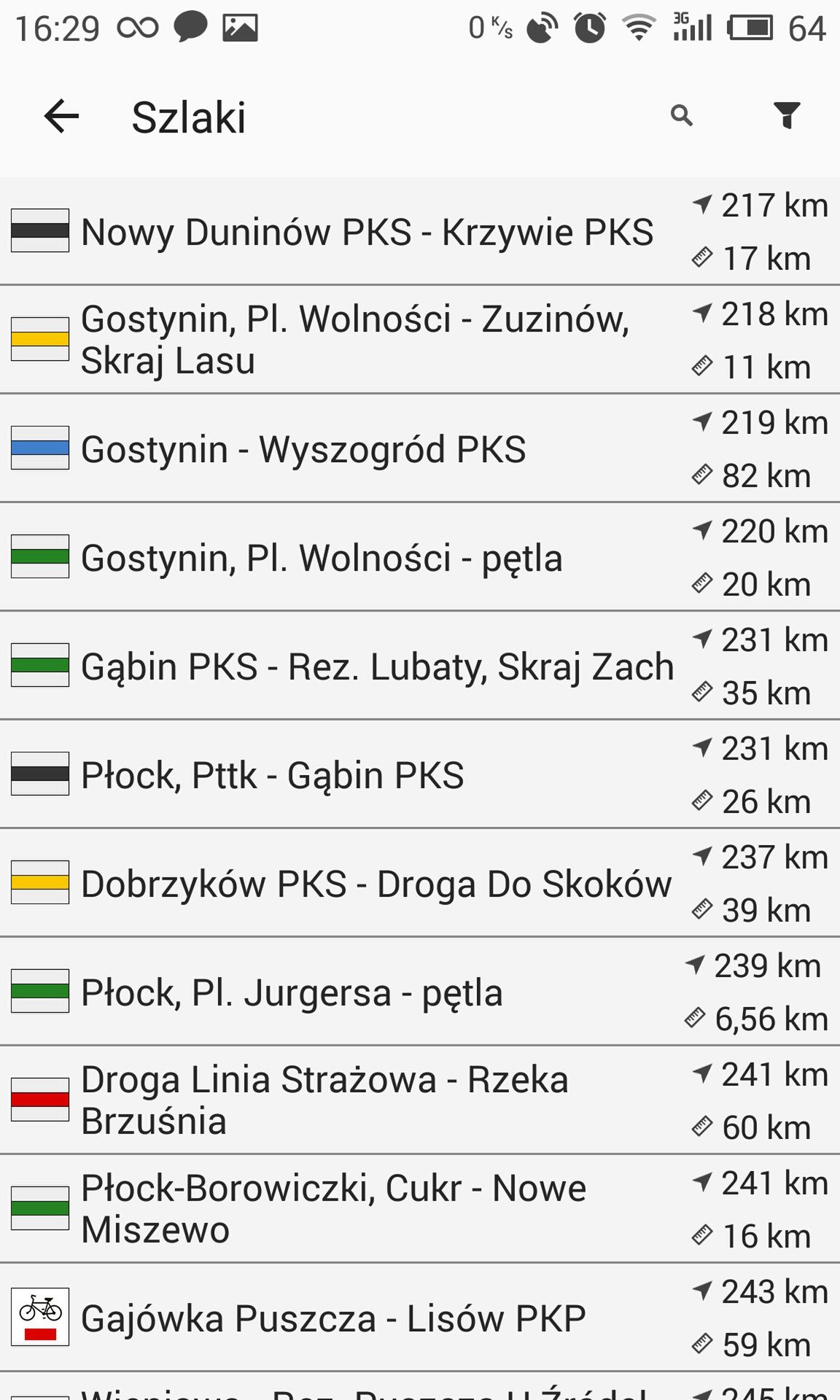Select Płock-Borowiczki, Cukr - Nowe Miszewo
840x1400 pixels.
point(420,1209)
